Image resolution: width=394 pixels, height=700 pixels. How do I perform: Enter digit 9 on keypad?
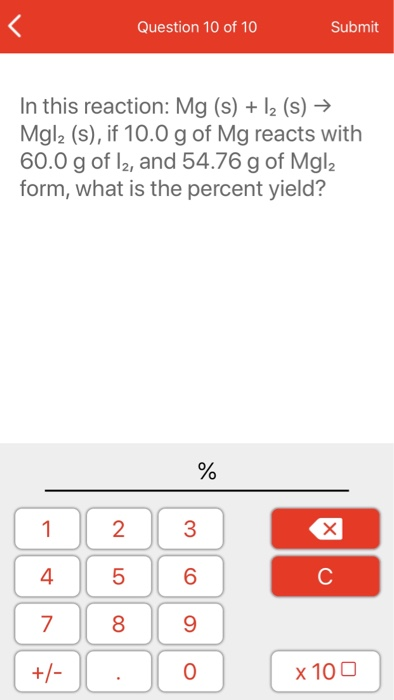190,624
